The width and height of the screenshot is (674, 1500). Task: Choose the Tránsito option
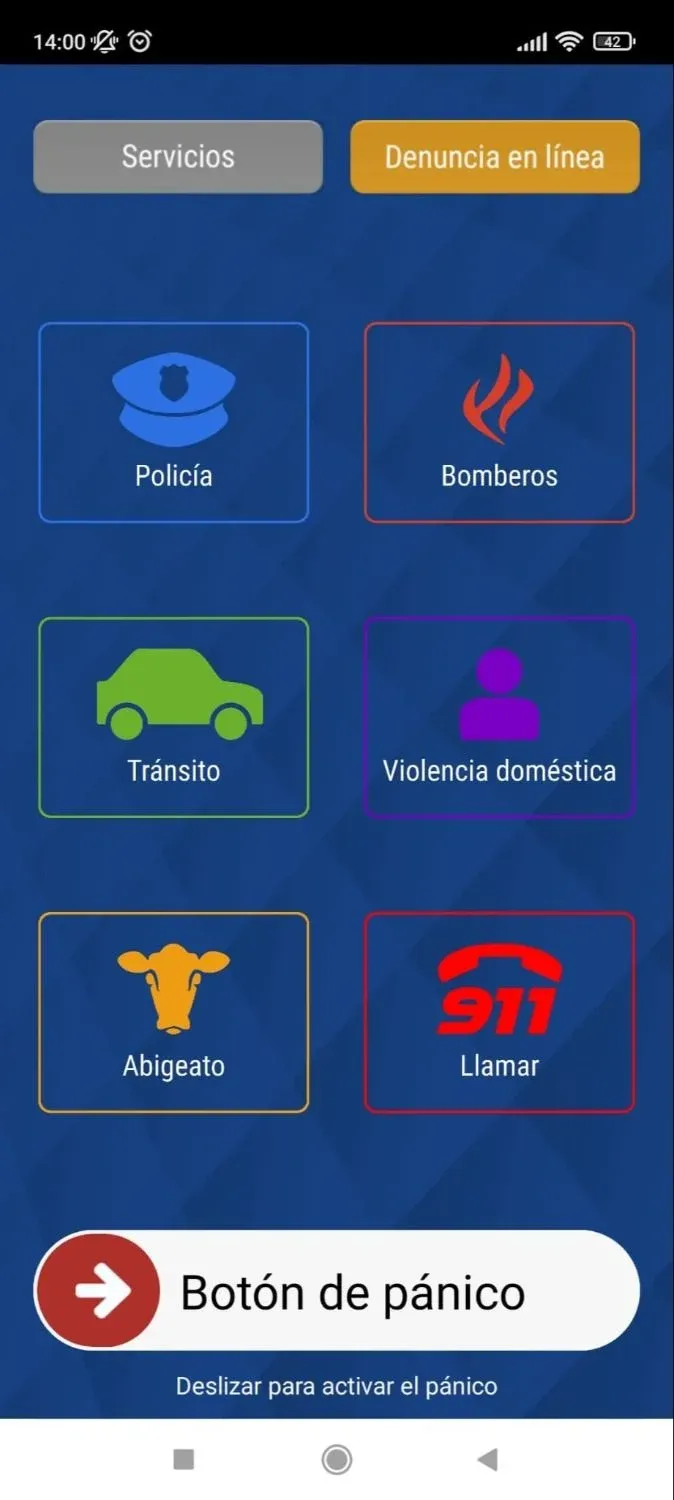point(174,717)
